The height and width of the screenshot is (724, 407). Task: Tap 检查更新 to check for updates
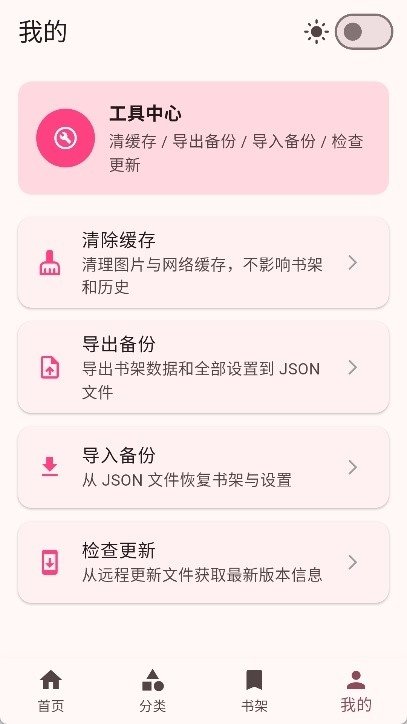click(x=203, y=562)
